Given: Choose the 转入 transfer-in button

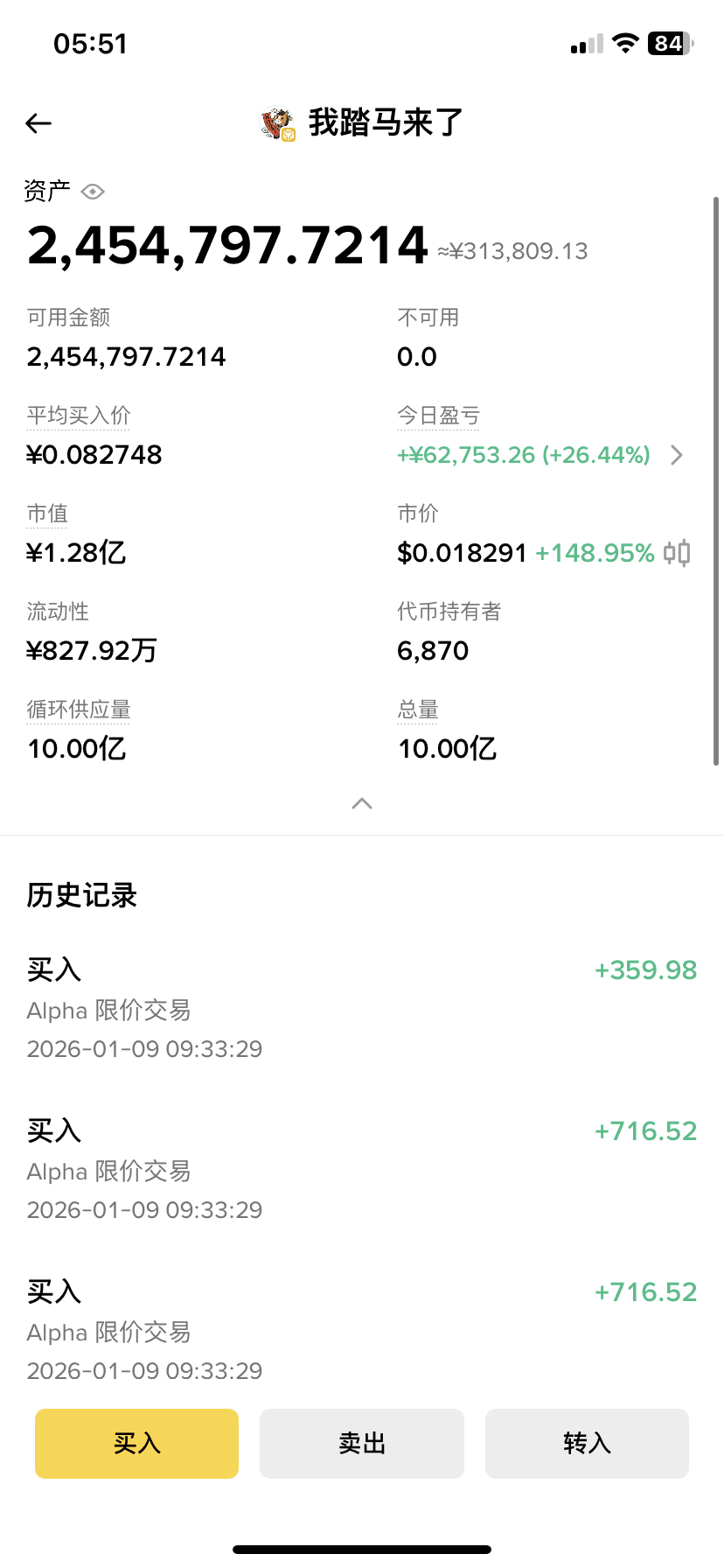Looking at the screenshot, I should [x=587, y=1444].
